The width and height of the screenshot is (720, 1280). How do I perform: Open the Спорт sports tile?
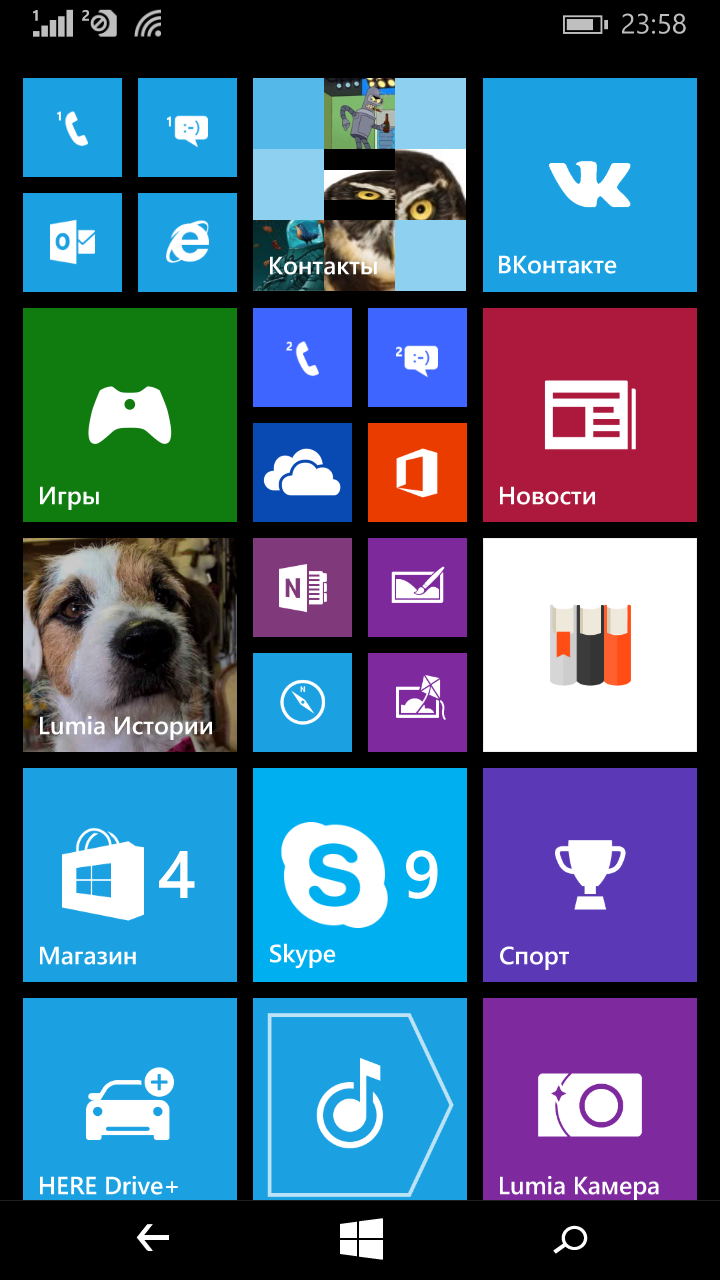pos(589,875)
